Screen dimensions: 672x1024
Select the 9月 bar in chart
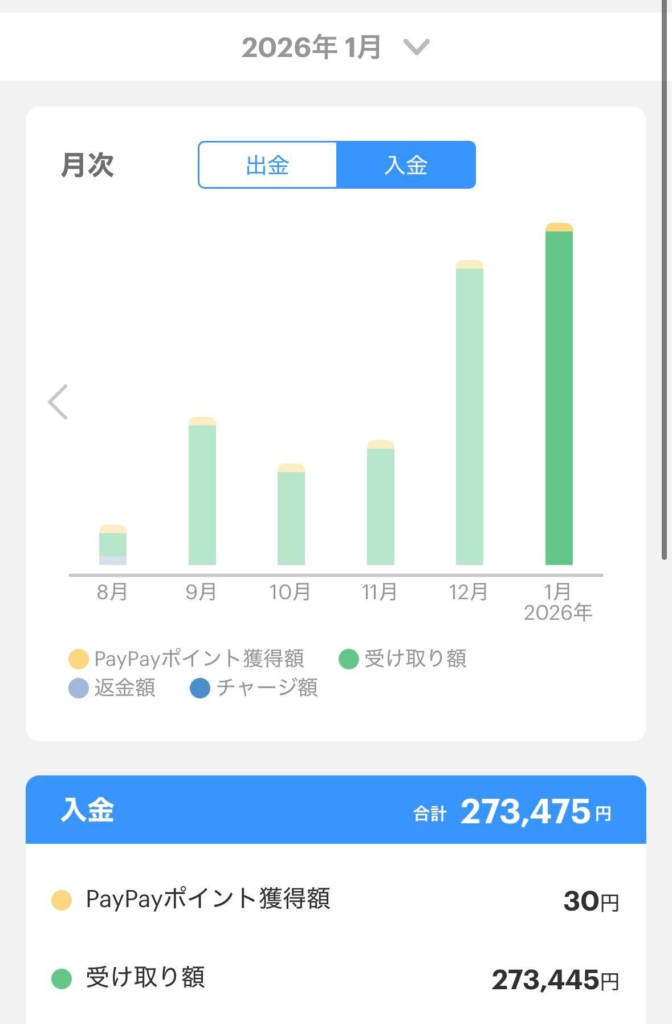coord(202,492)
